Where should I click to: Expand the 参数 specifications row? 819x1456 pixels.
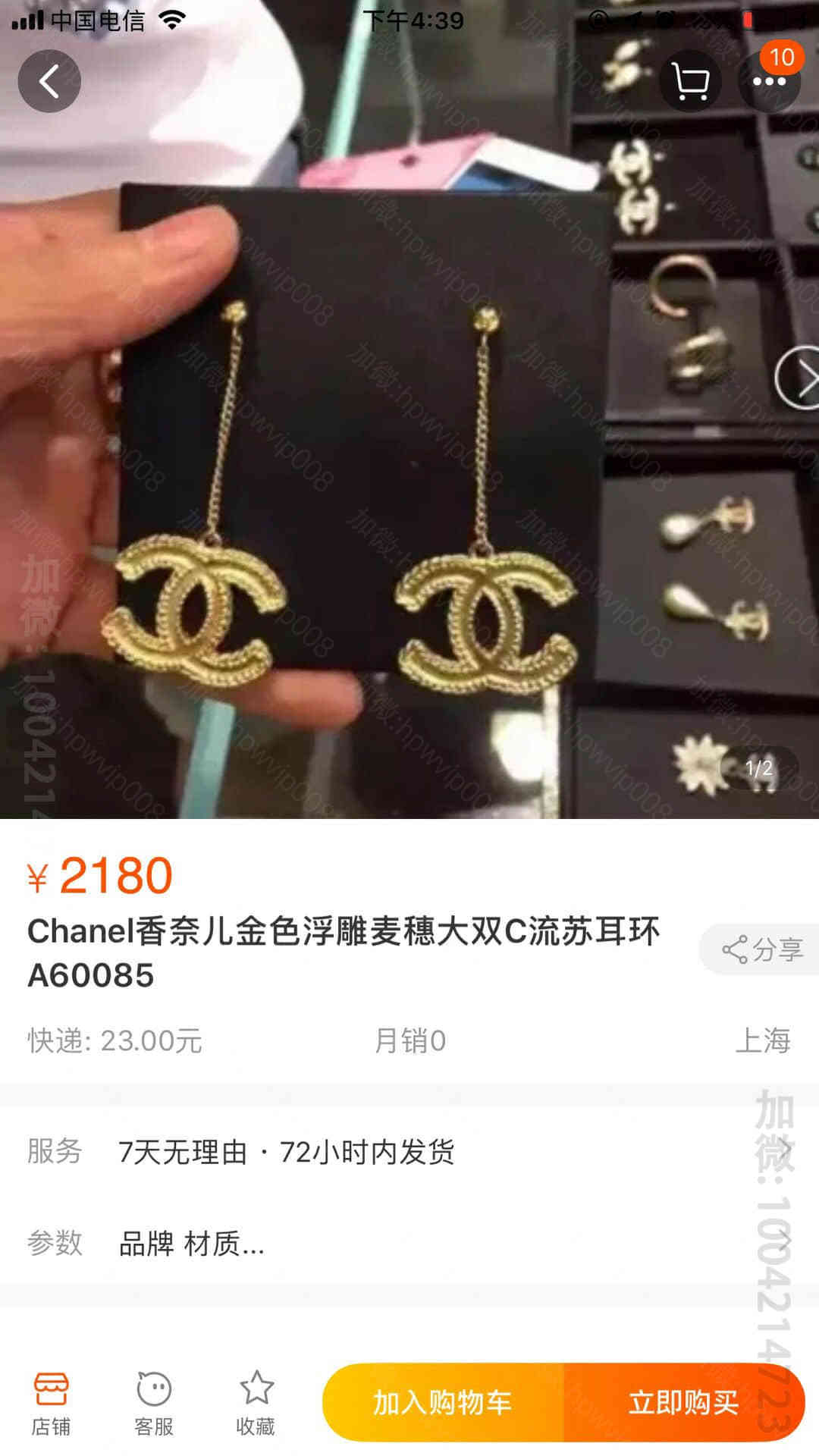(409, 1243)
